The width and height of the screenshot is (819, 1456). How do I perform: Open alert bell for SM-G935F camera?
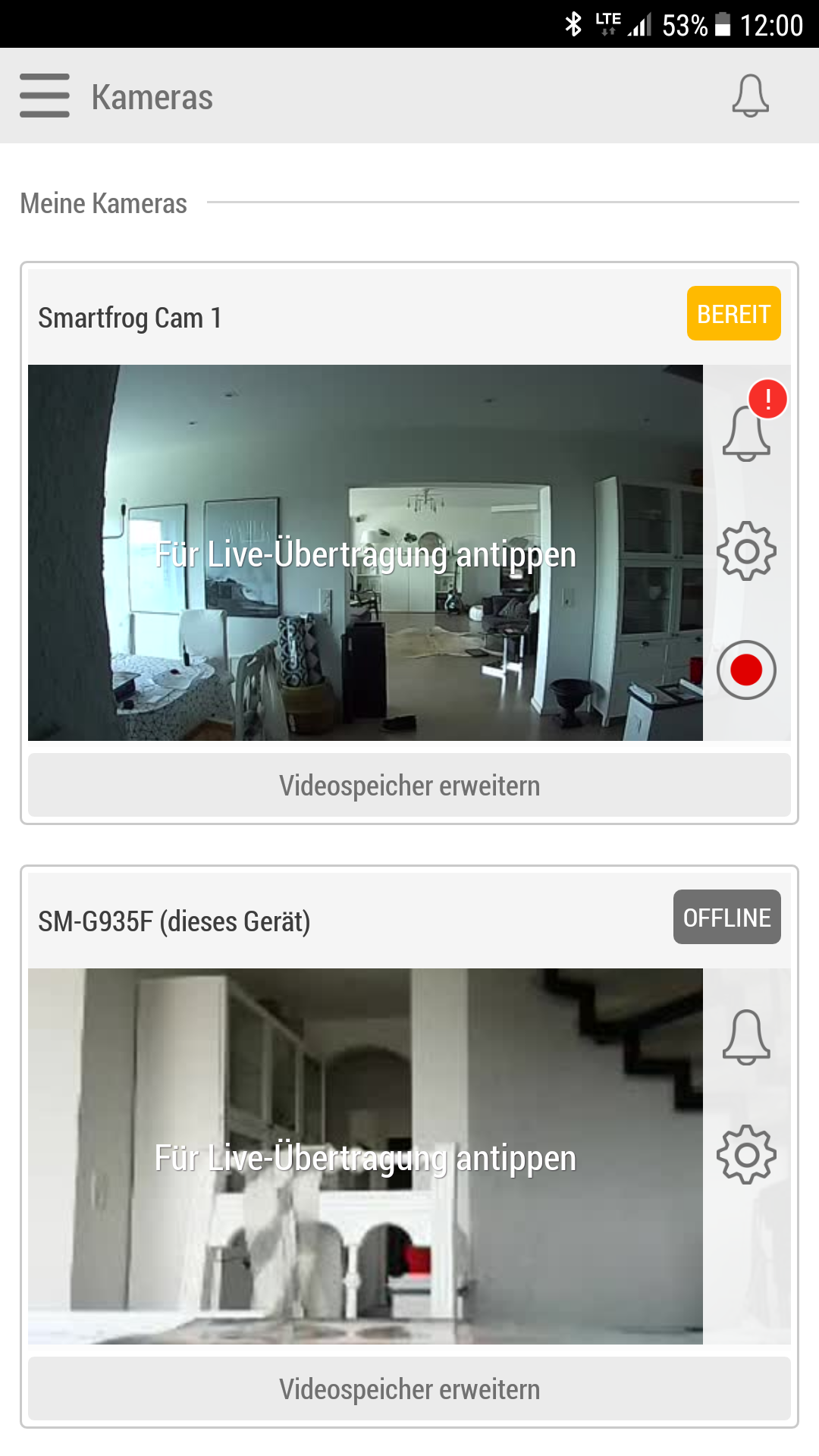pos(746,1037)
